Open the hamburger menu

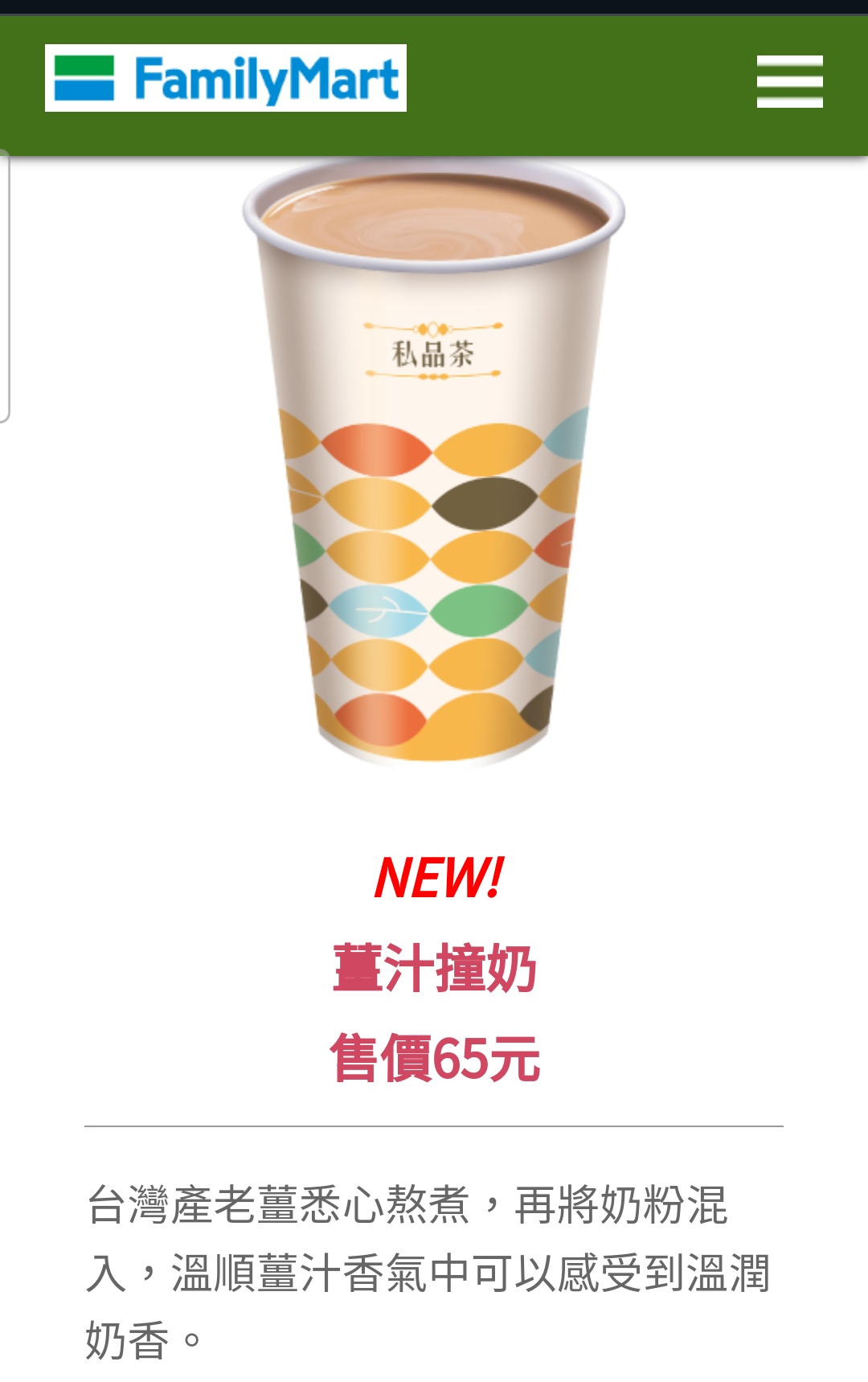pyautogui.click(x=789, y=81)
